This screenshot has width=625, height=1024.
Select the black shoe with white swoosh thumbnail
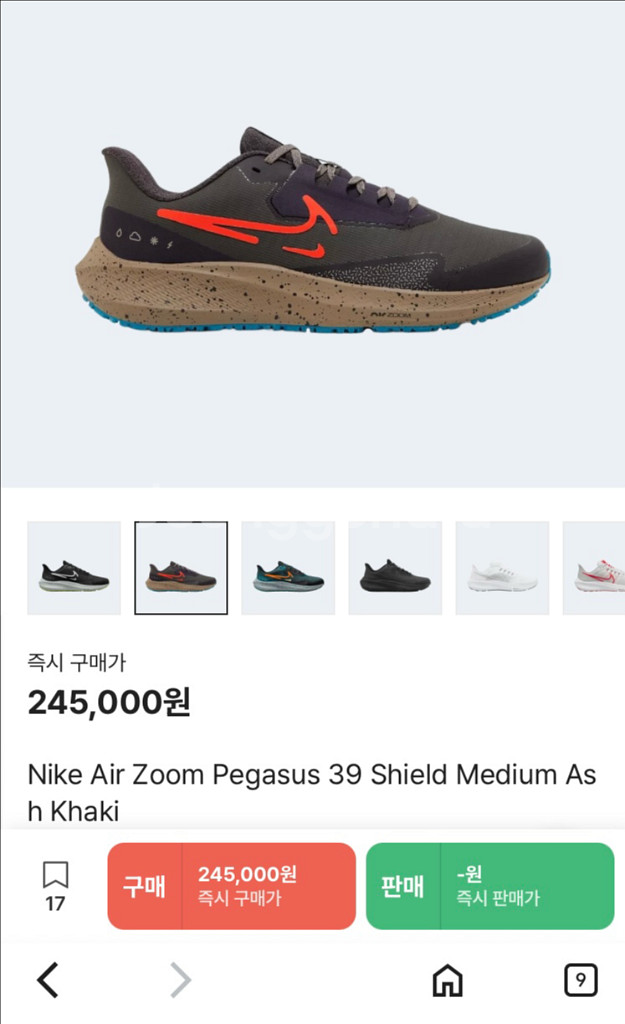coord(74,568)
